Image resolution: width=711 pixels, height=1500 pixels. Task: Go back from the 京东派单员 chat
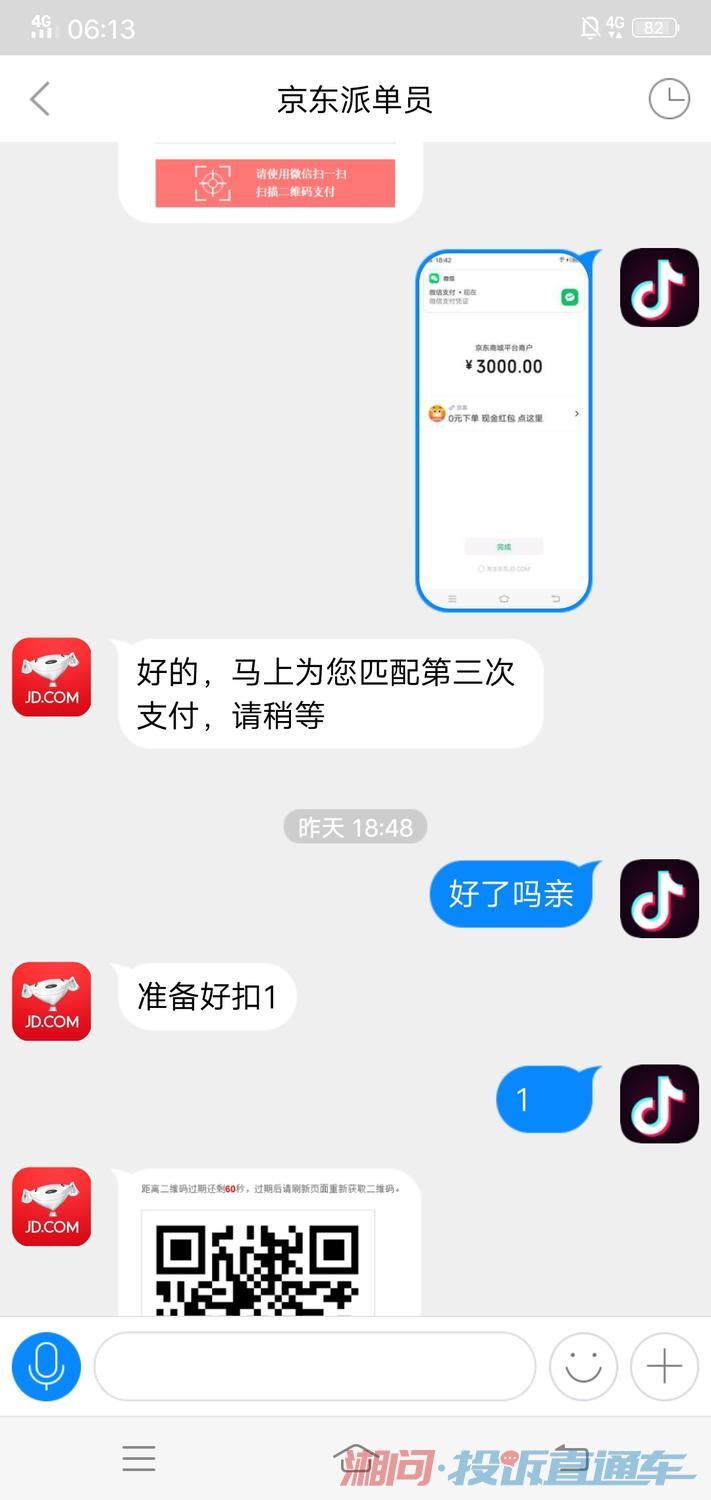(x=40, y=99)
